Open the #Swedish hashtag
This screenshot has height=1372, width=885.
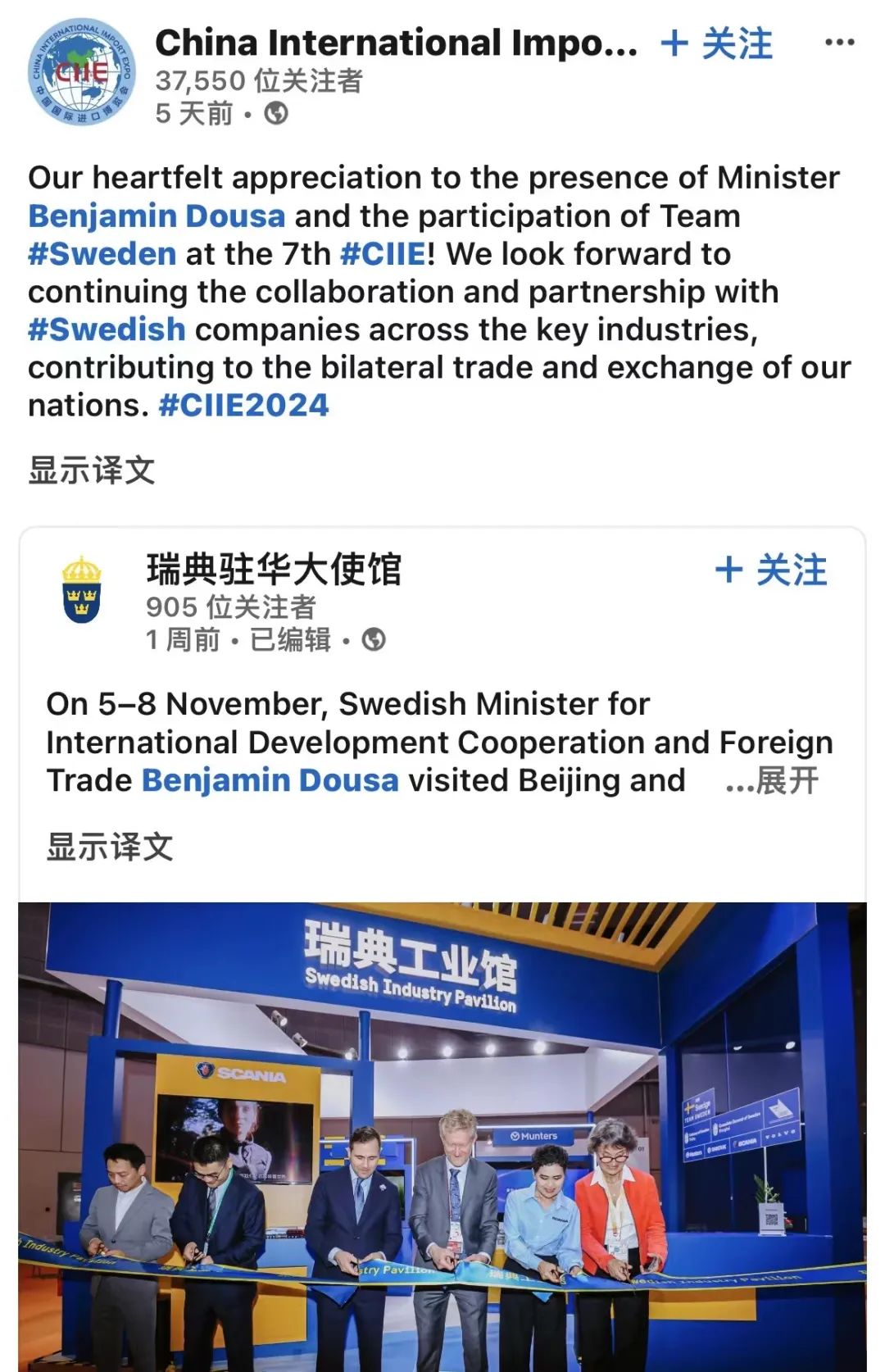point(107,329)
